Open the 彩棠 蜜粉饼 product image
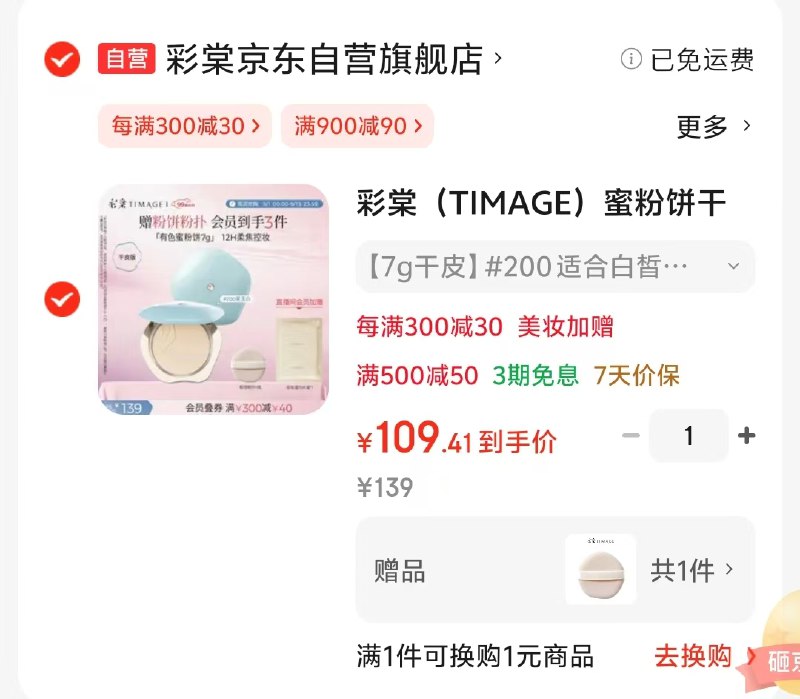Image resolution: width=800 pixels, height=699 pixels. coord(213,299)
